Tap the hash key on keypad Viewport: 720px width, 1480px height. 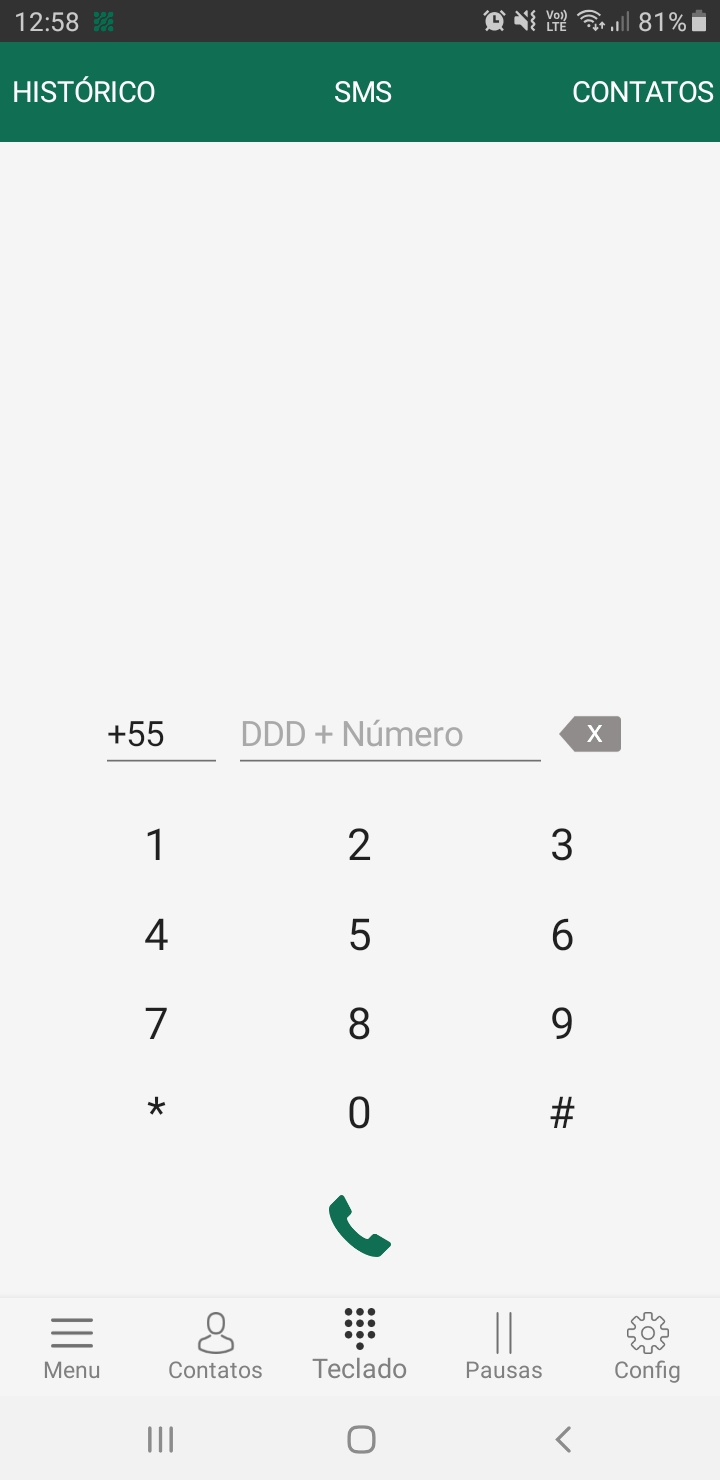562,1111
